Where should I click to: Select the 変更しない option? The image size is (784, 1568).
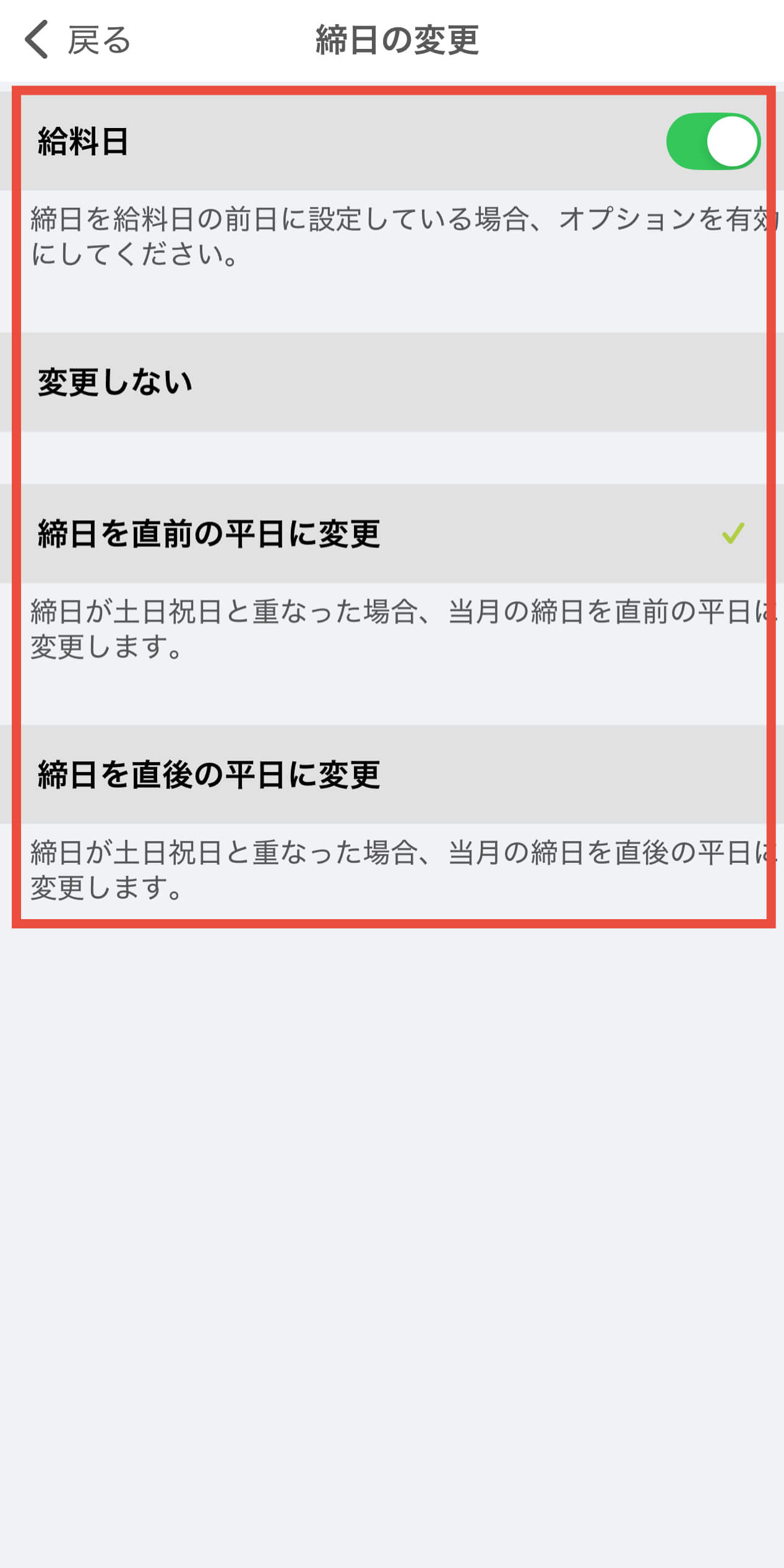coord(392,382)
